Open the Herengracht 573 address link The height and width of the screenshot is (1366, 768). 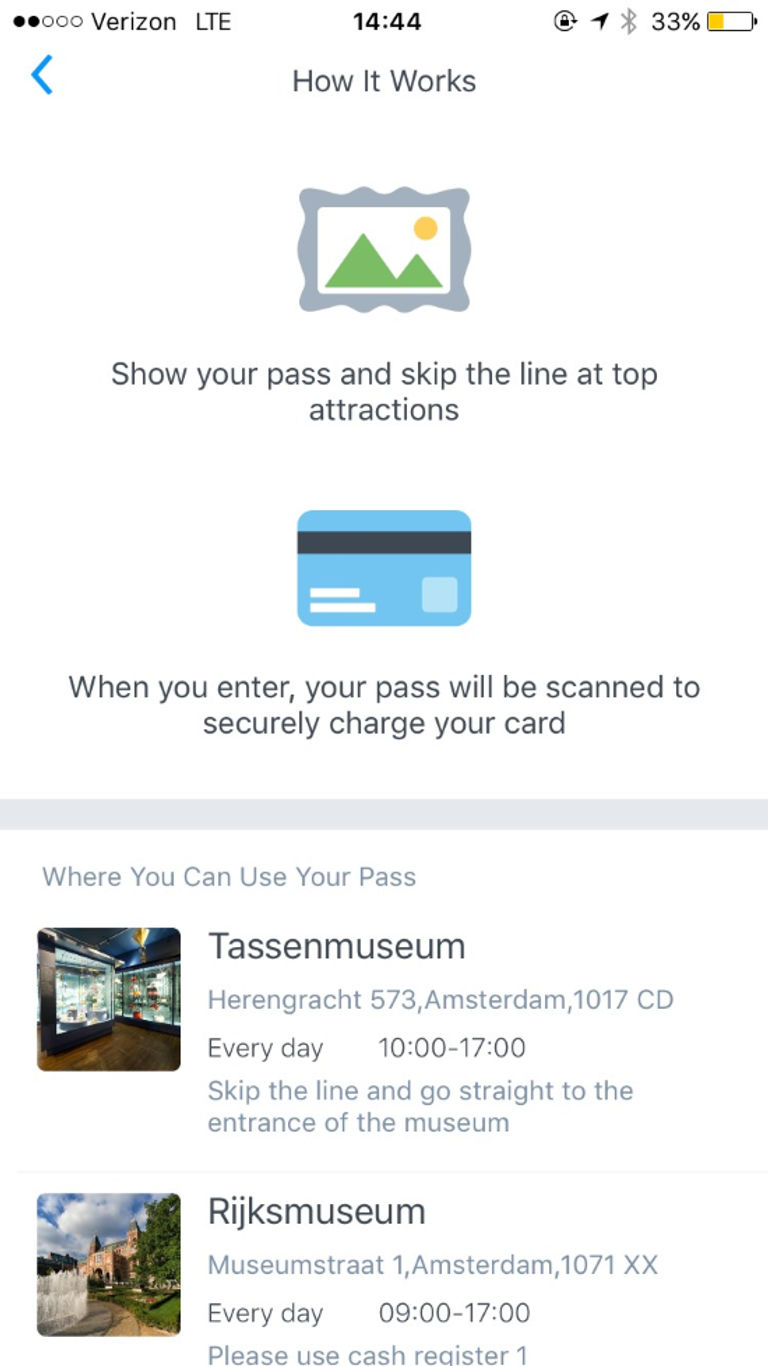[x=441, y=999]
